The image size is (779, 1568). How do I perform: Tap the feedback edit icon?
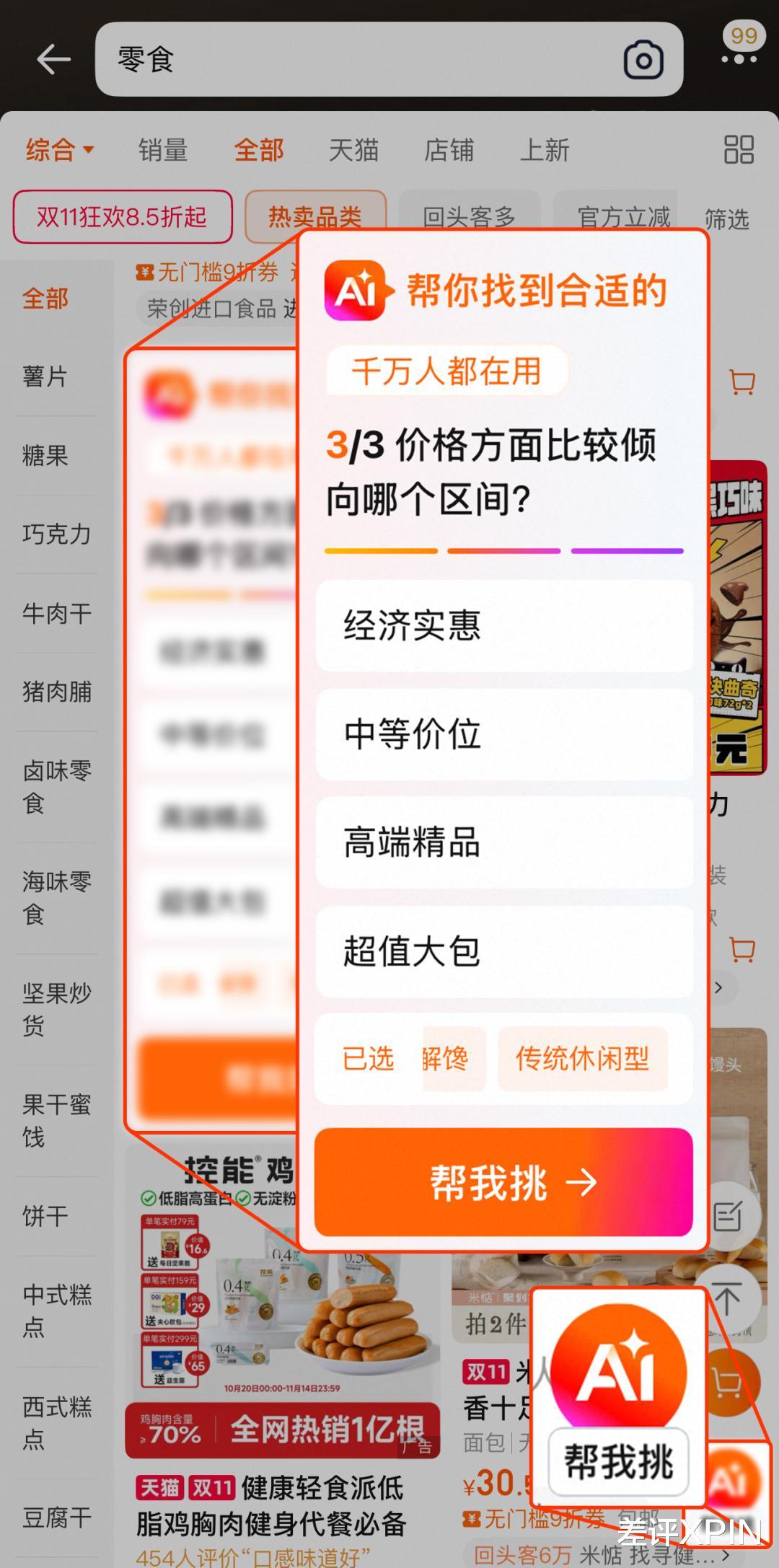coord(729,1215)
